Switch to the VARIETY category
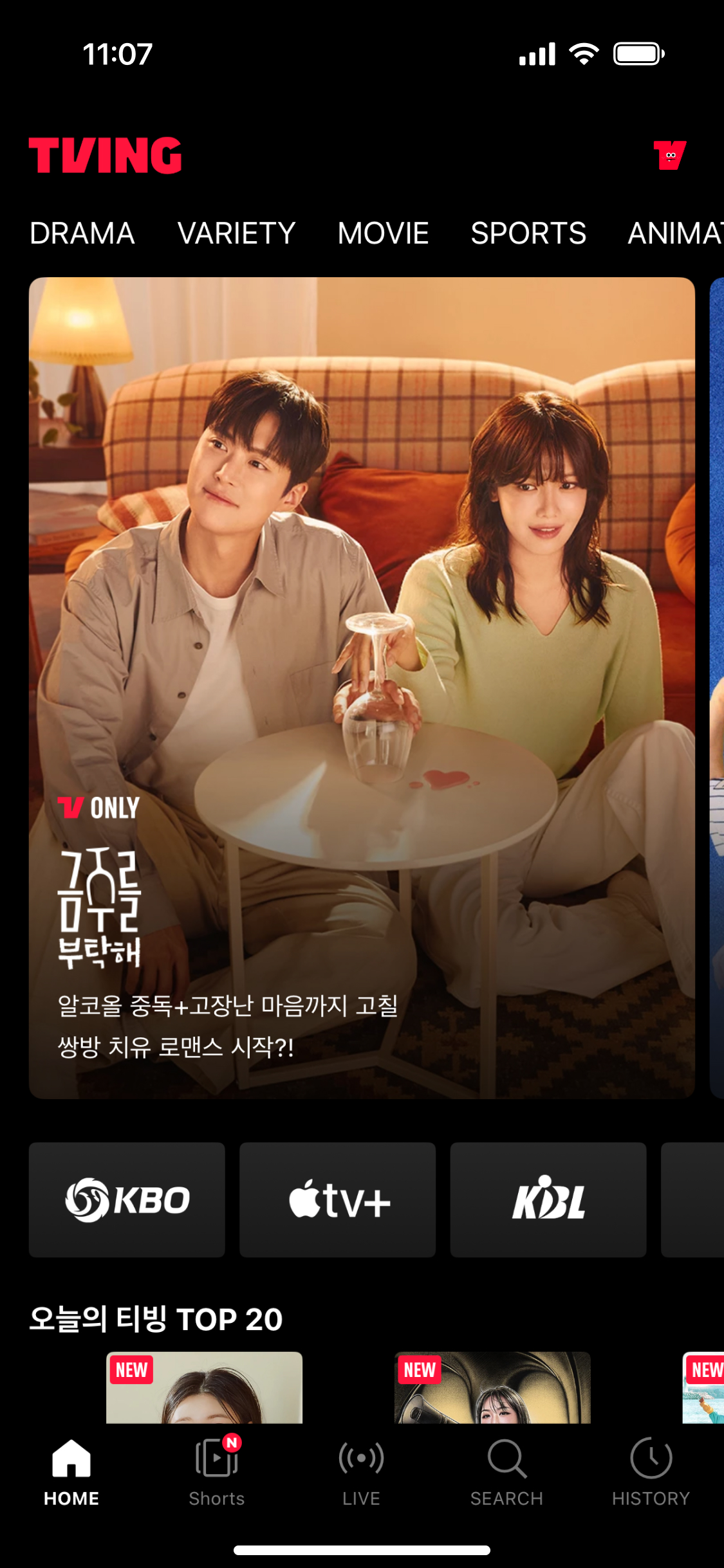724x1568 pixels. pyautogui.click(x=236, y=233)
